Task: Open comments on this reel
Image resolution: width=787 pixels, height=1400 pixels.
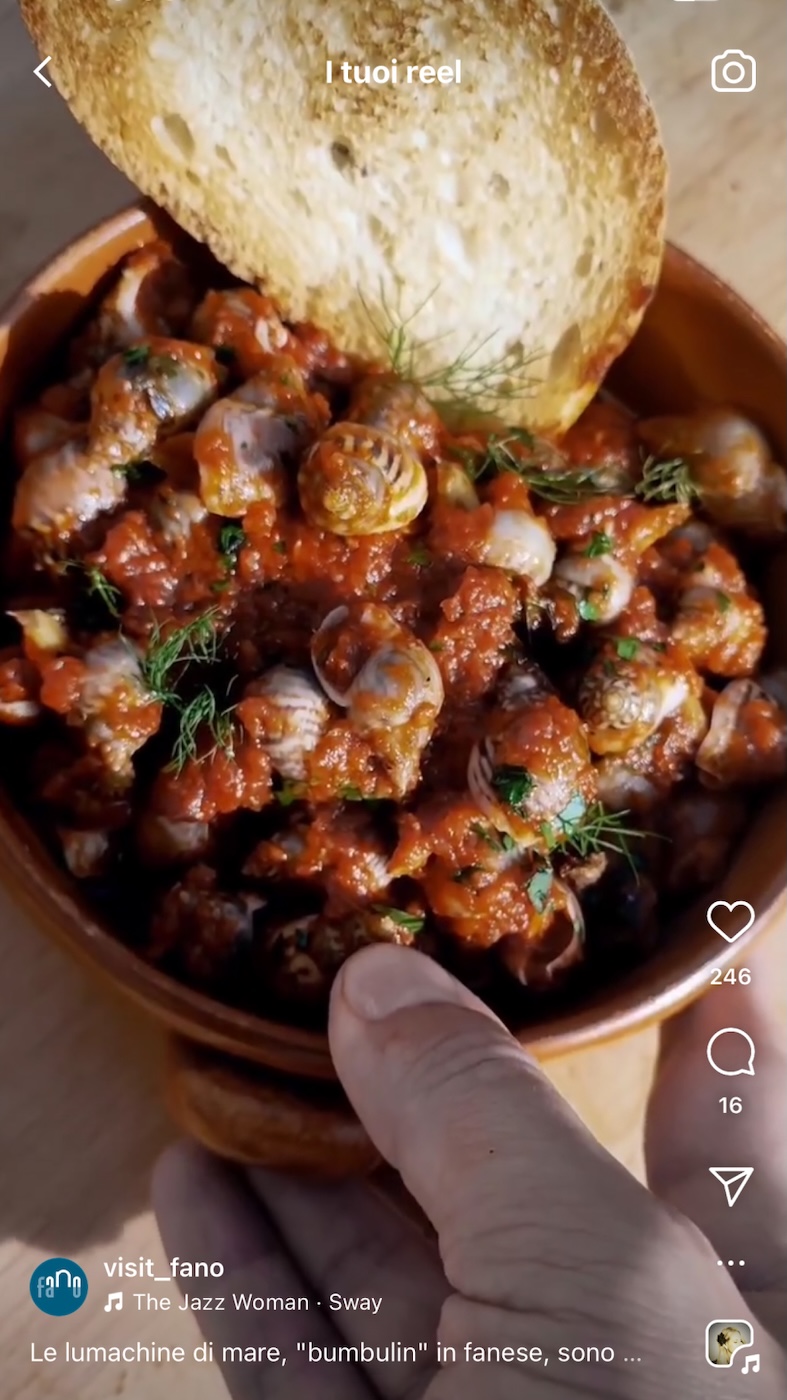Action: point(730,1052)
